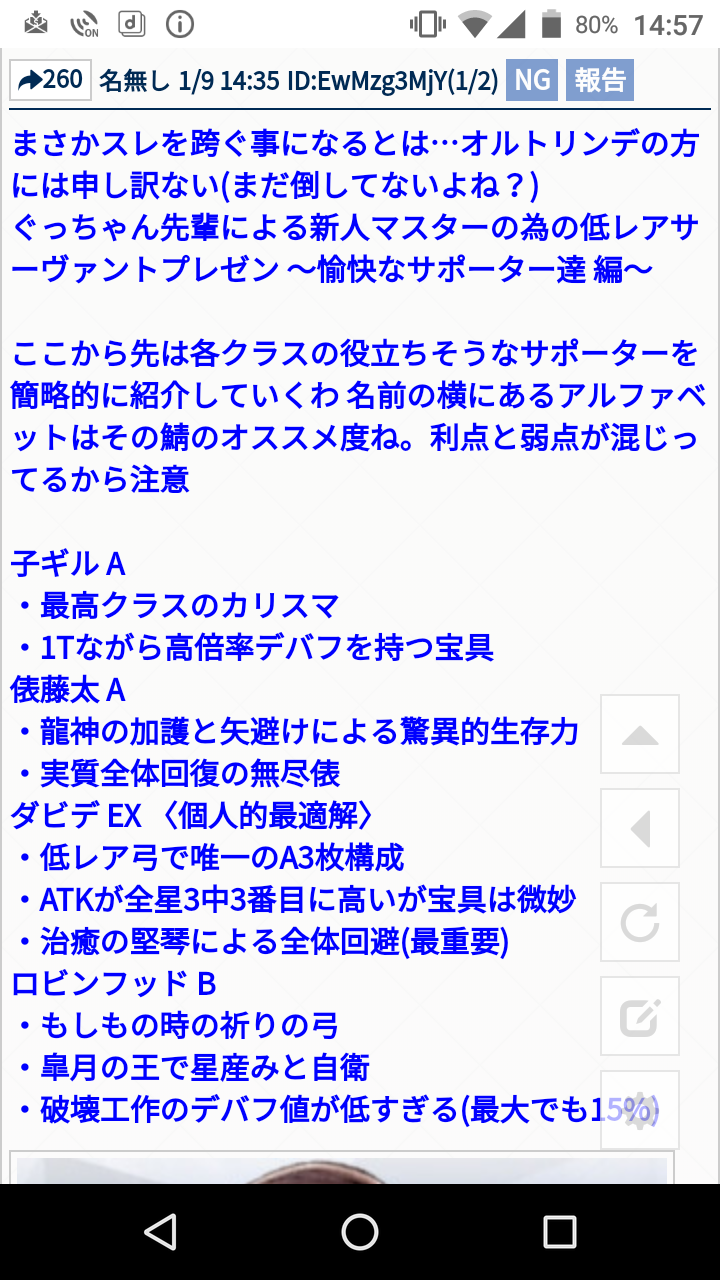Jump to top with the up arrow
The image size is (720, 1280).
click(640, 735)
